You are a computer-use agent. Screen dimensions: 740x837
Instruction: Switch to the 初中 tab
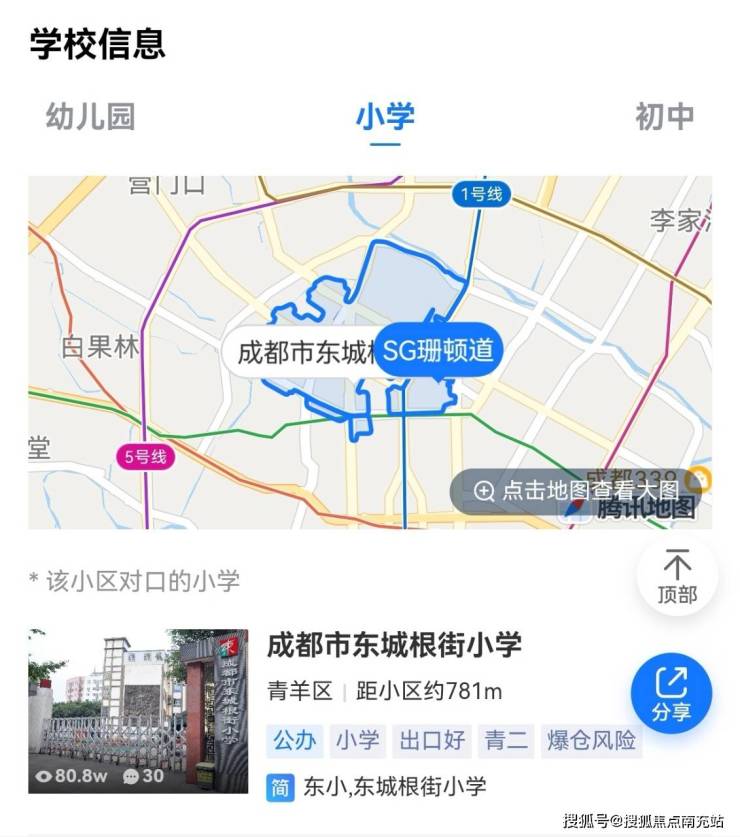point(664,117)
